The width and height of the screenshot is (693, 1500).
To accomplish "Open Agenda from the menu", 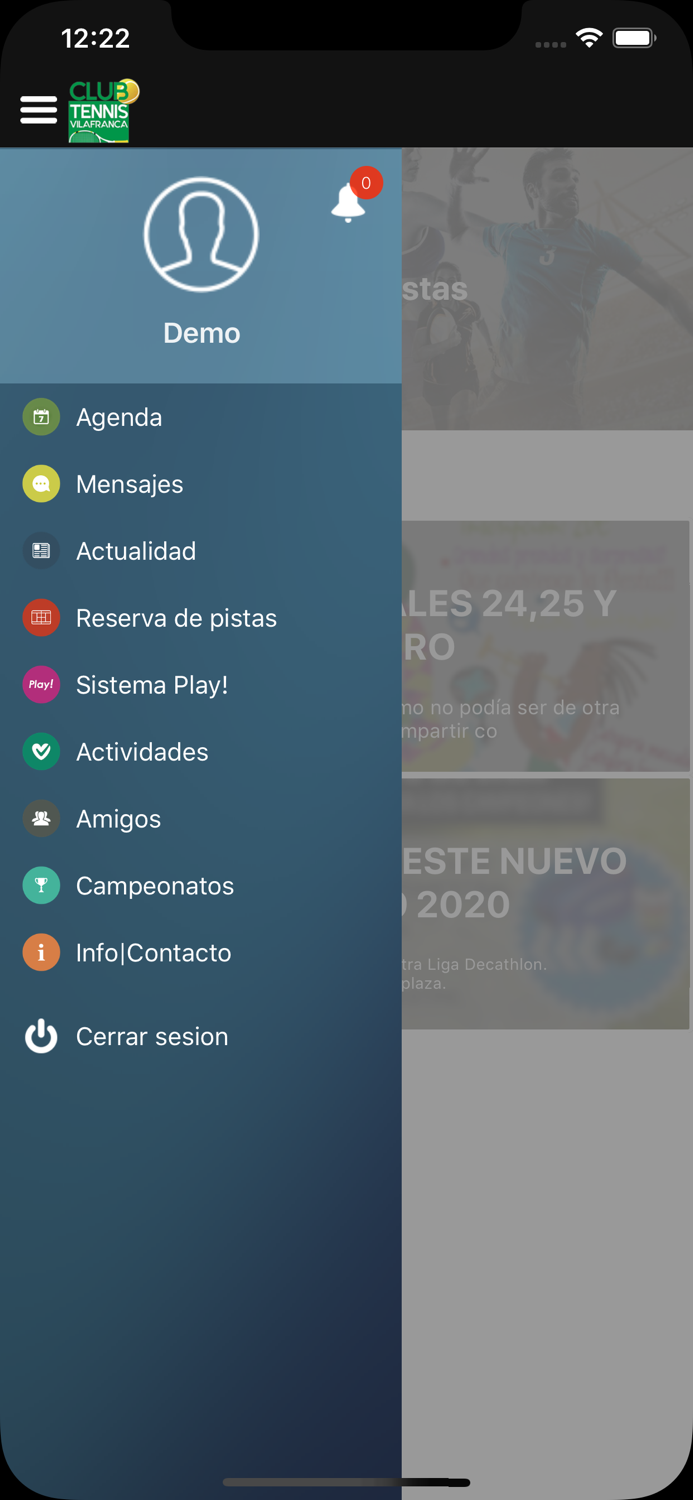I will 201,417.
